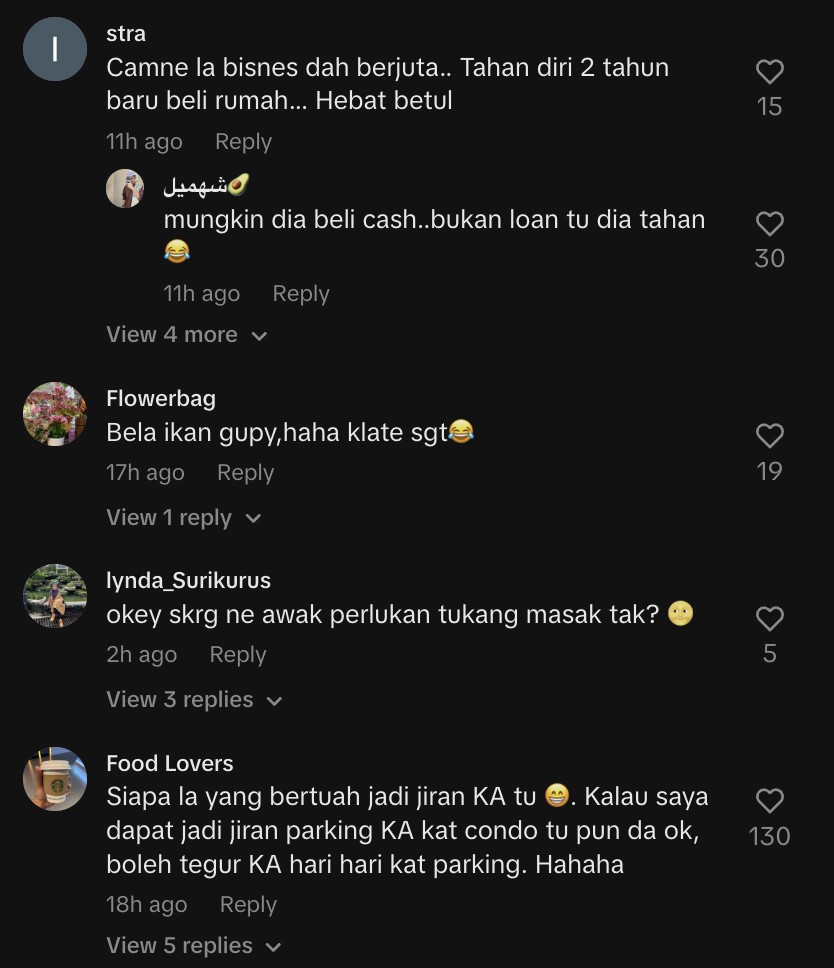Open Flowerbag's profile picture
This screenshot has height=968, width=834.
pos(55,414)
